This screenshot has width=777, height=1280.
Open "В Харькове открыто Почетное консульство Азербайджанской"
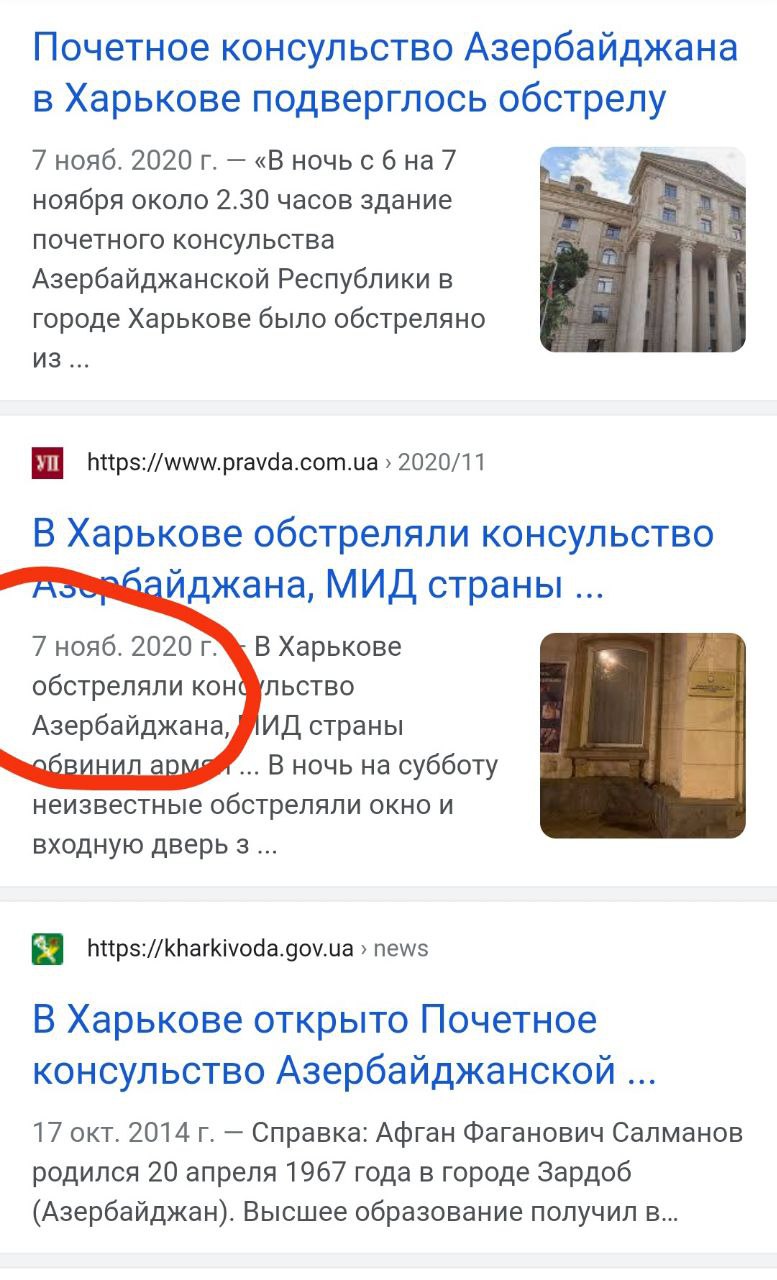(343, 1045)
